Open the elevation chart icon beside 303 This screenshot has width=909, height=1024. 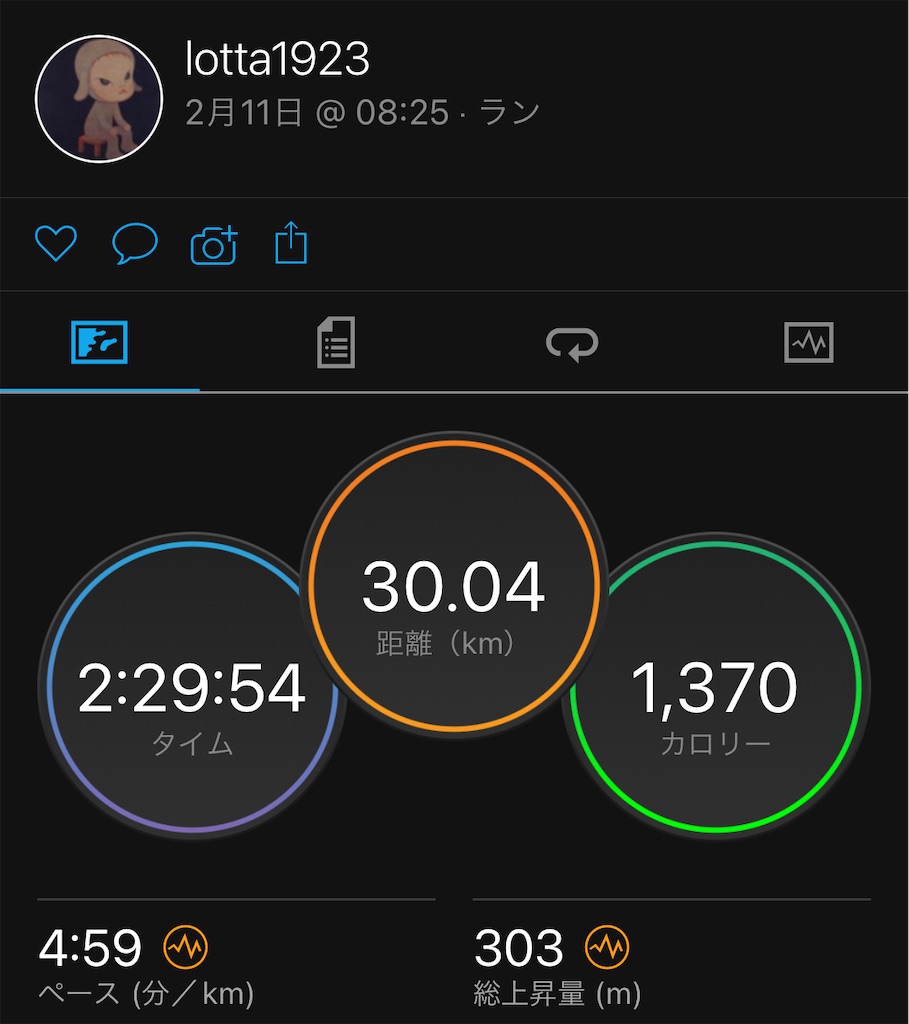pyautogui.click(x=607, y=947)
